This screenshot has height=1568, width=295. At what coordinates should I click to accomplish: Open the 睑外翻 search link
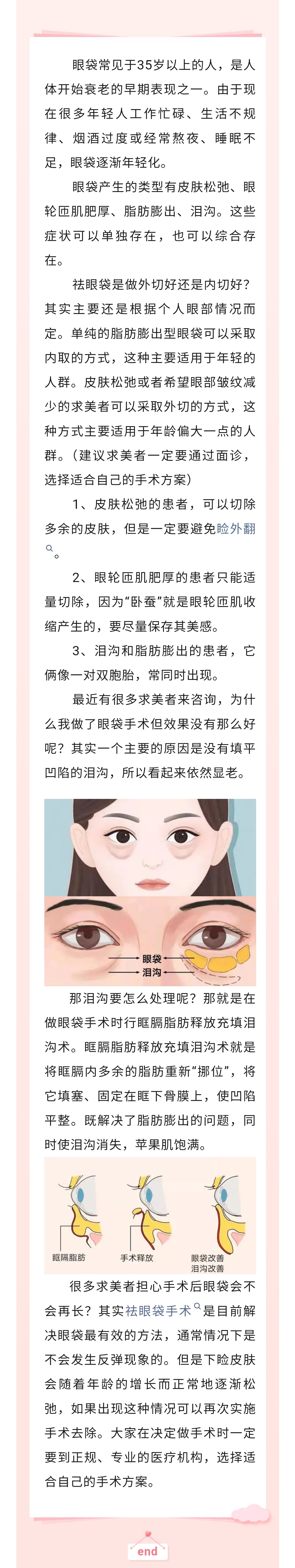click(x=236, y=528)
